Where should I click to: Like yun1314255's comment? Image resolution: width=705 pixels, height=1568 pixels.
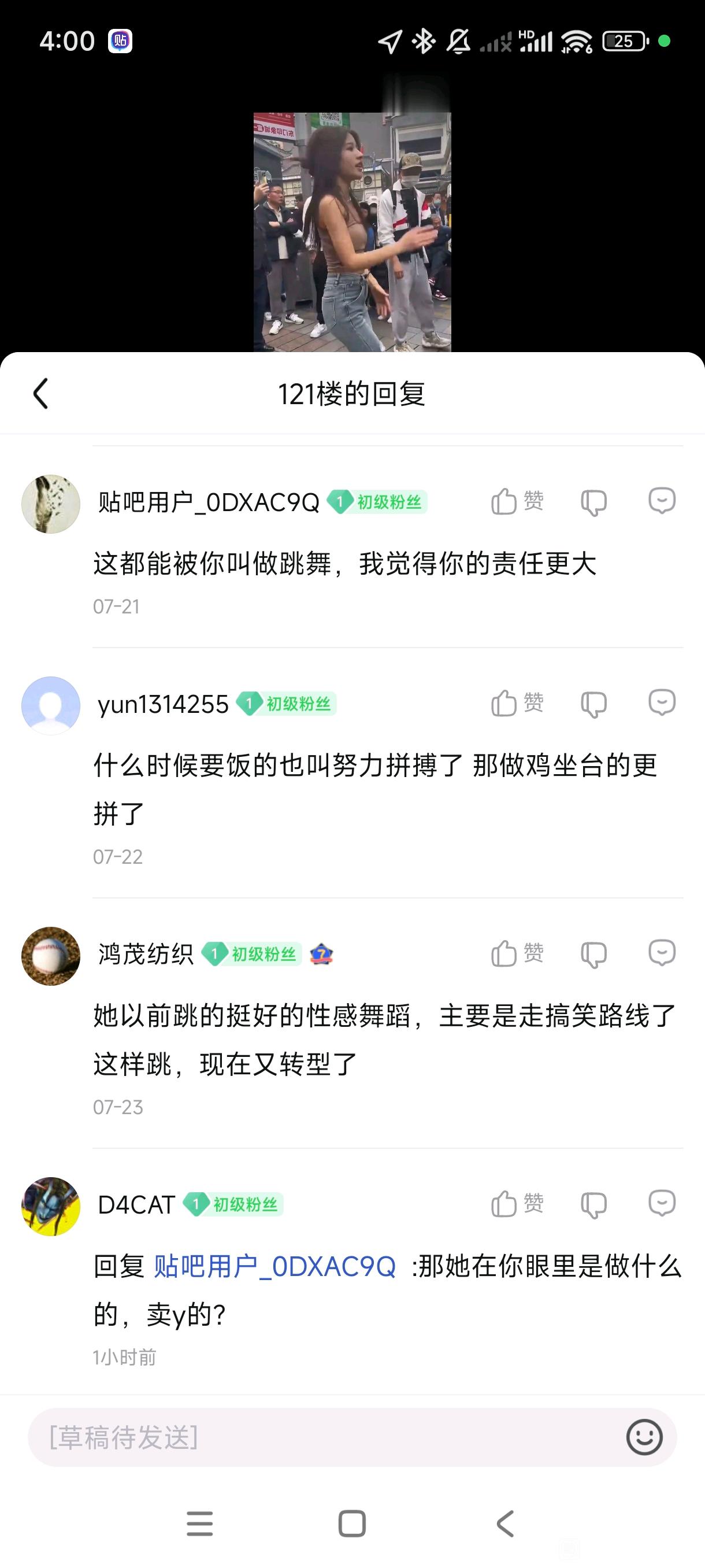(x=517, y=704)
